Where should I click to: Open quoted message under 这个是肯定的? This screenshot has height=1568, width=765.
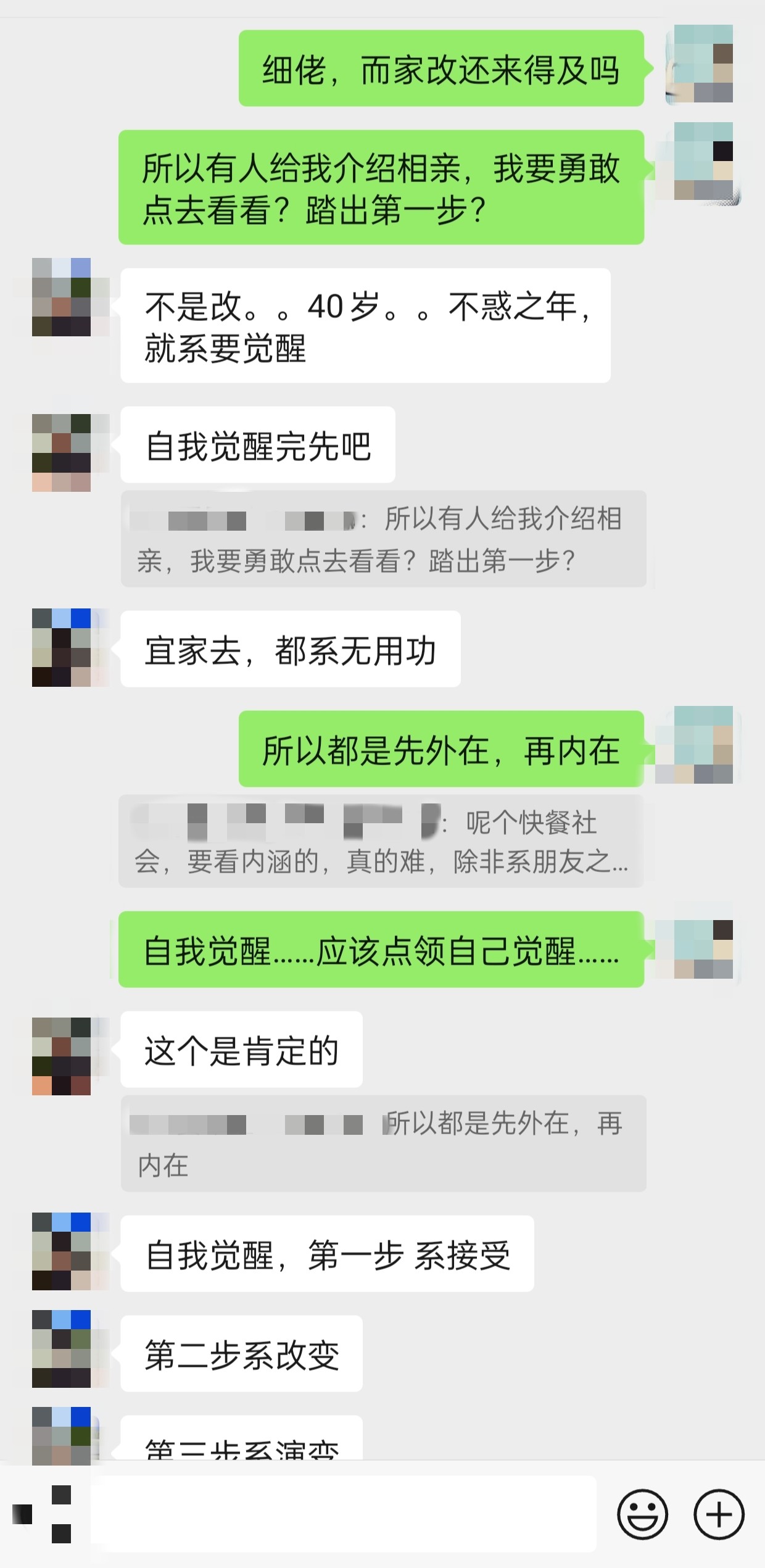coord(383,1143)
